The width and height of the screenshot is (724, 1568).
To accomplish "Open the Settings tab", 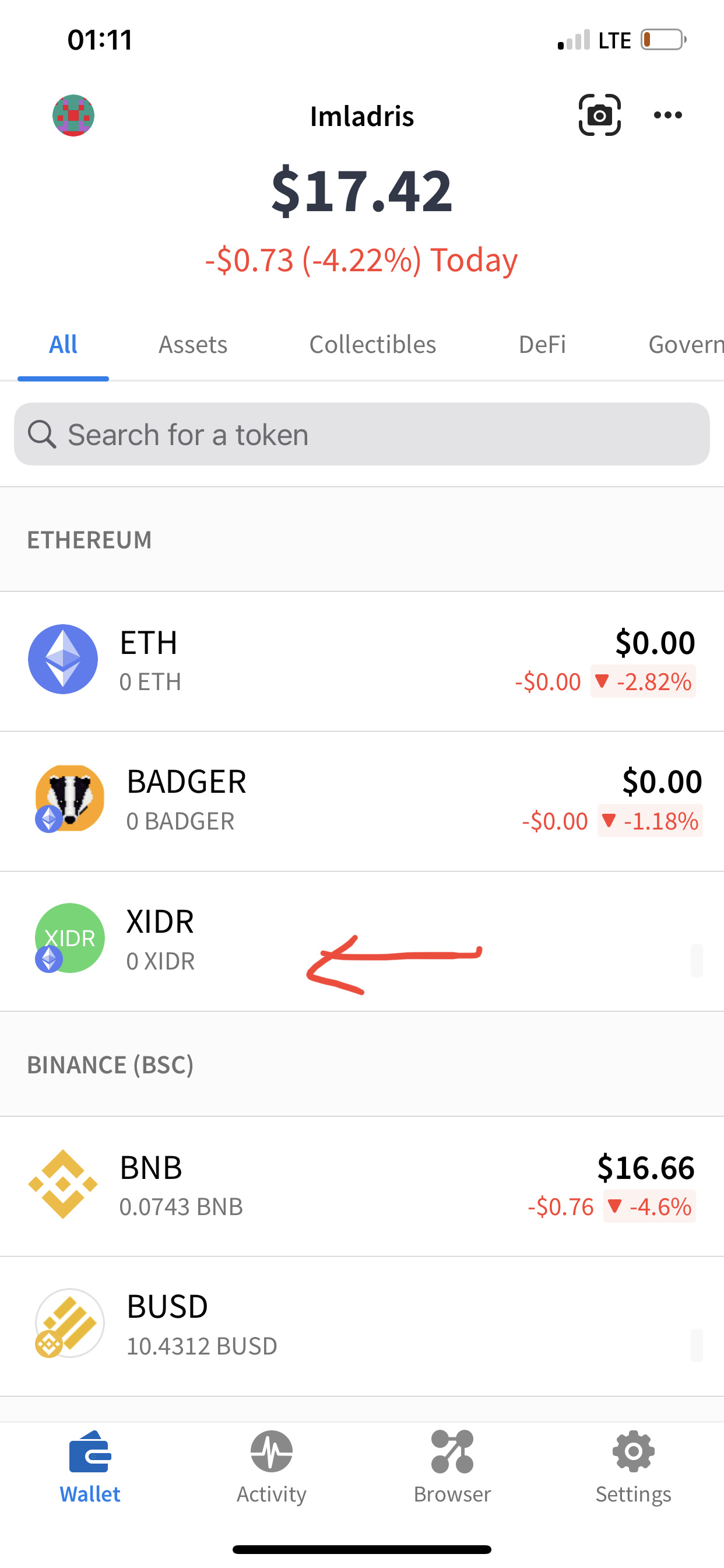I will point(633,1468).
